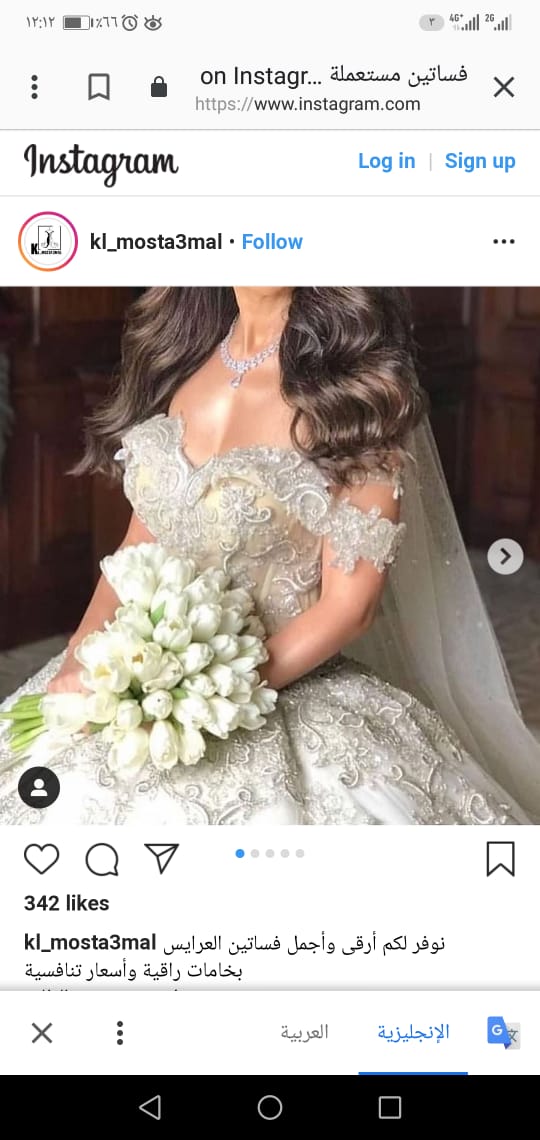The height and width of the screenshot is (1140, 540).
Task: Dismiss the translate bar
Action: 42,1032
